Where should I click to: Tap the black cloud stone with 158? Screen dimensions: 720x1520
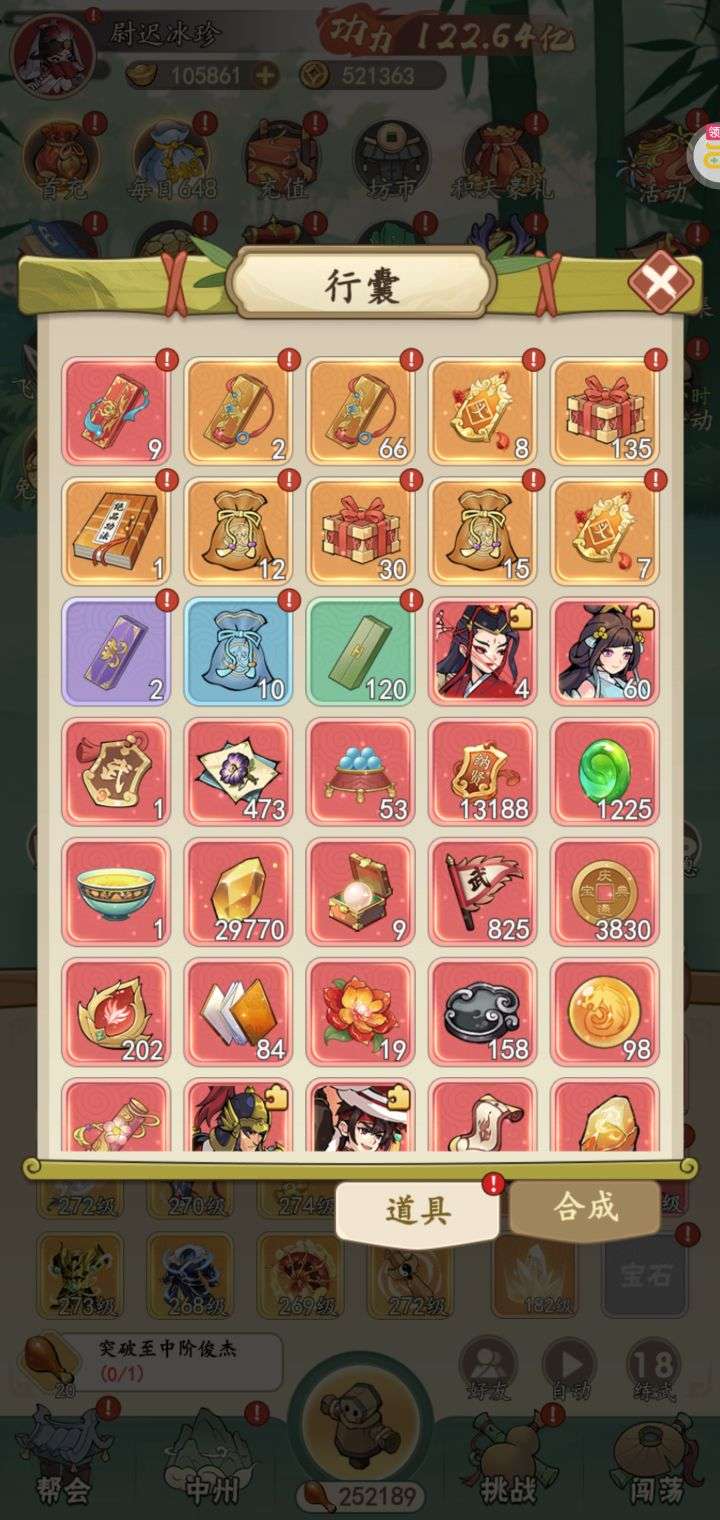point(482,1011)
